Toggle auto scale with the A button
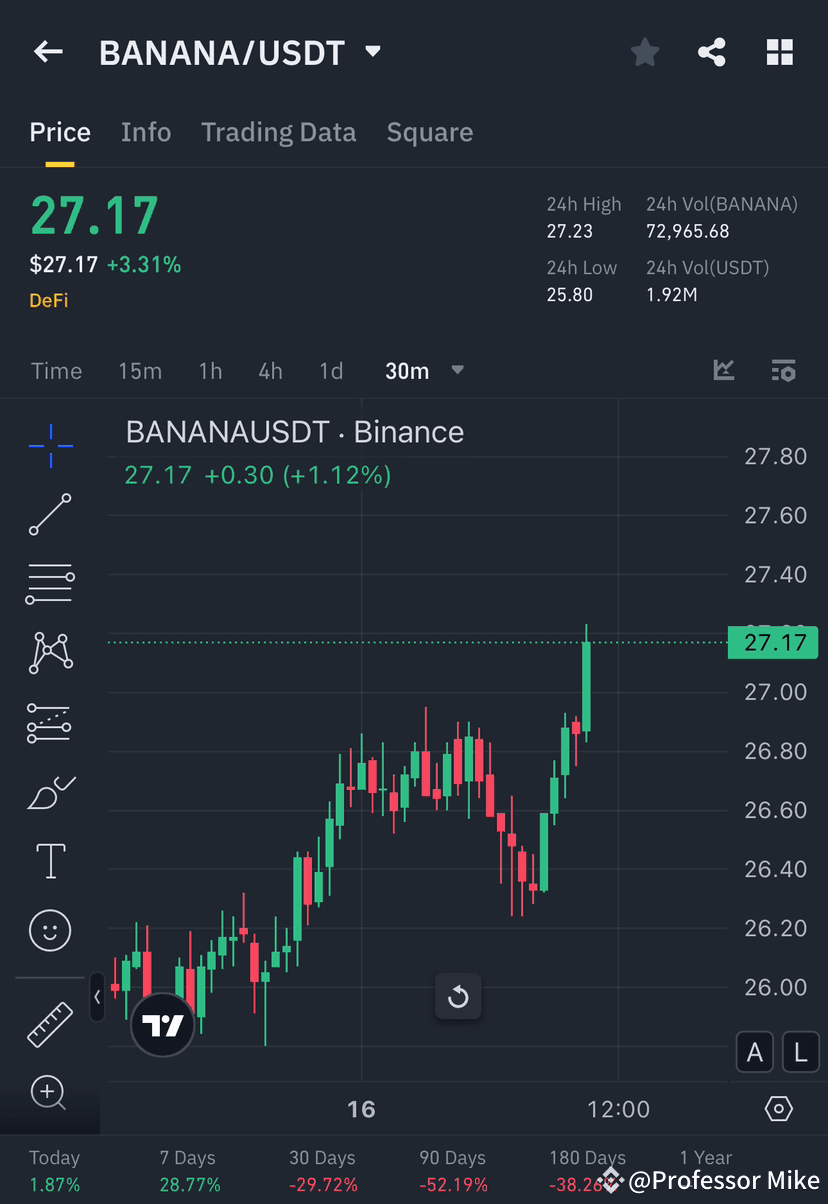828x1204 pixels. pos(755,1051)
